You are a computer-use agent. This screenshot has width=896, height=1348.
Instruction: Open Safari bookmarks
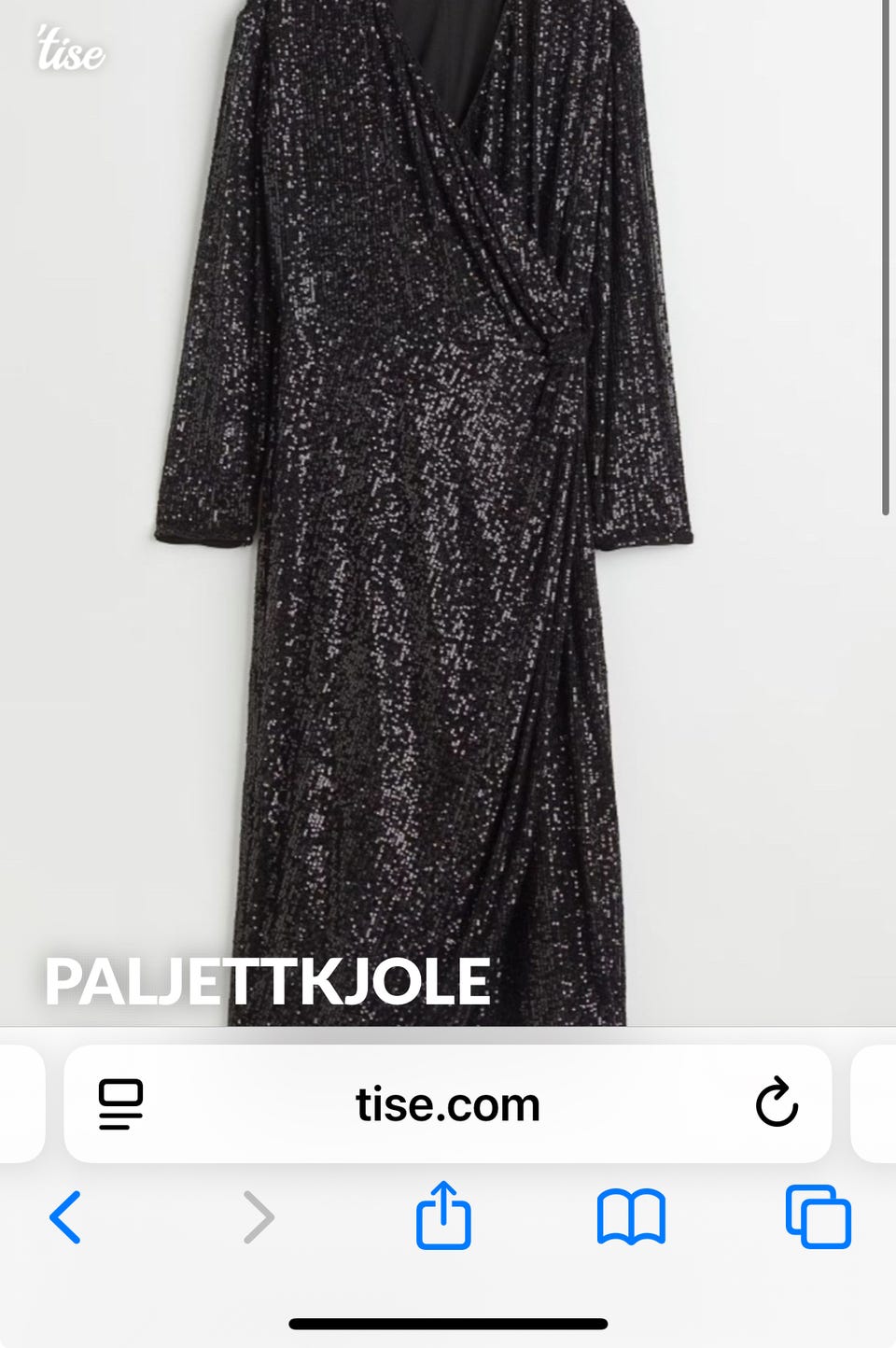[631, 1217]
